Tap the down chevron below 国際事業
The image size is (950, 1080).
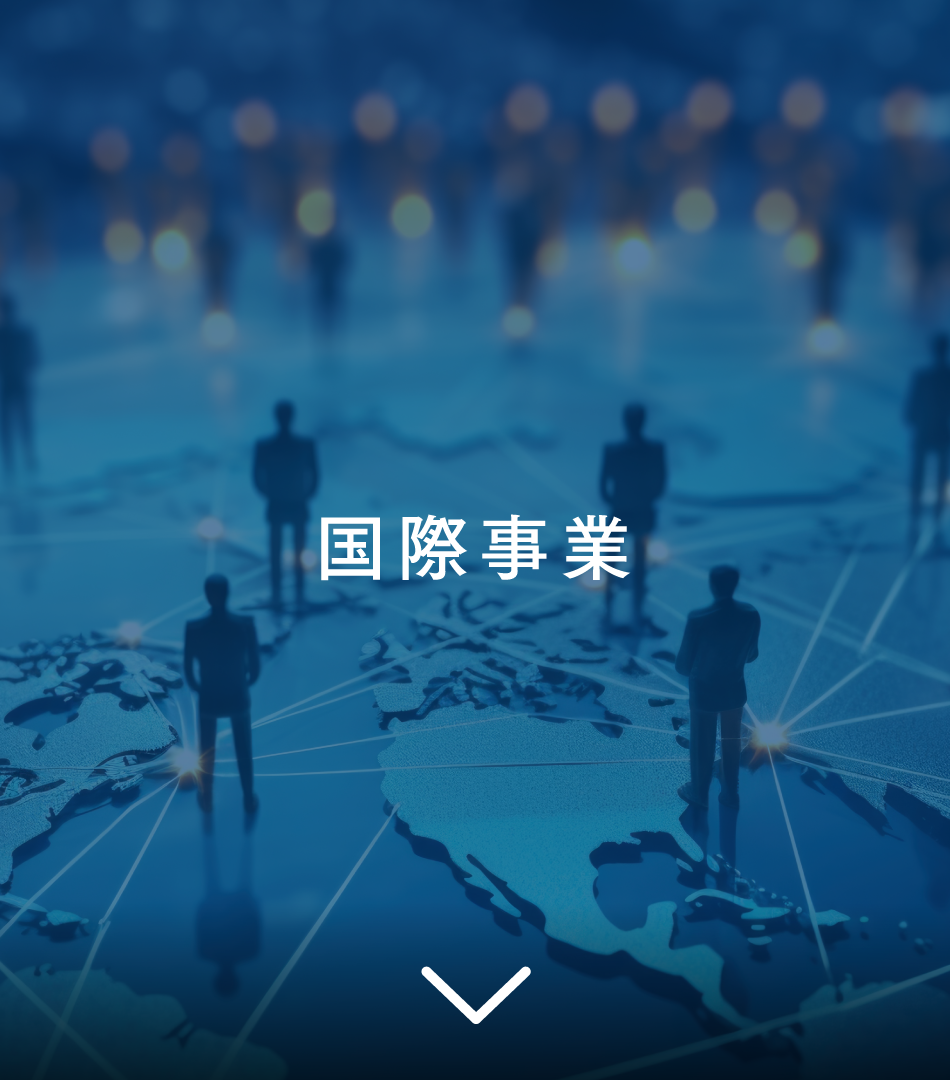(475, 994)
